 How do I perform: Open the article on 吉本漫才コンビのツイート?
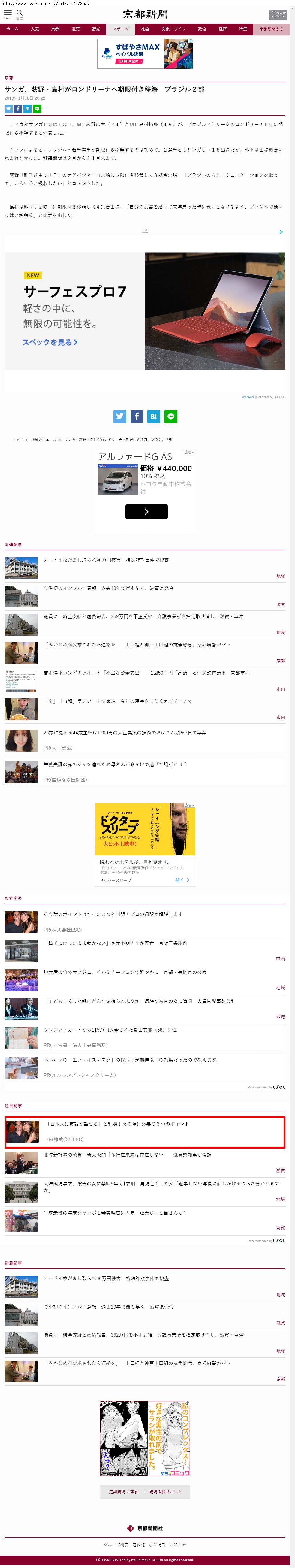(x=146, y=673)
